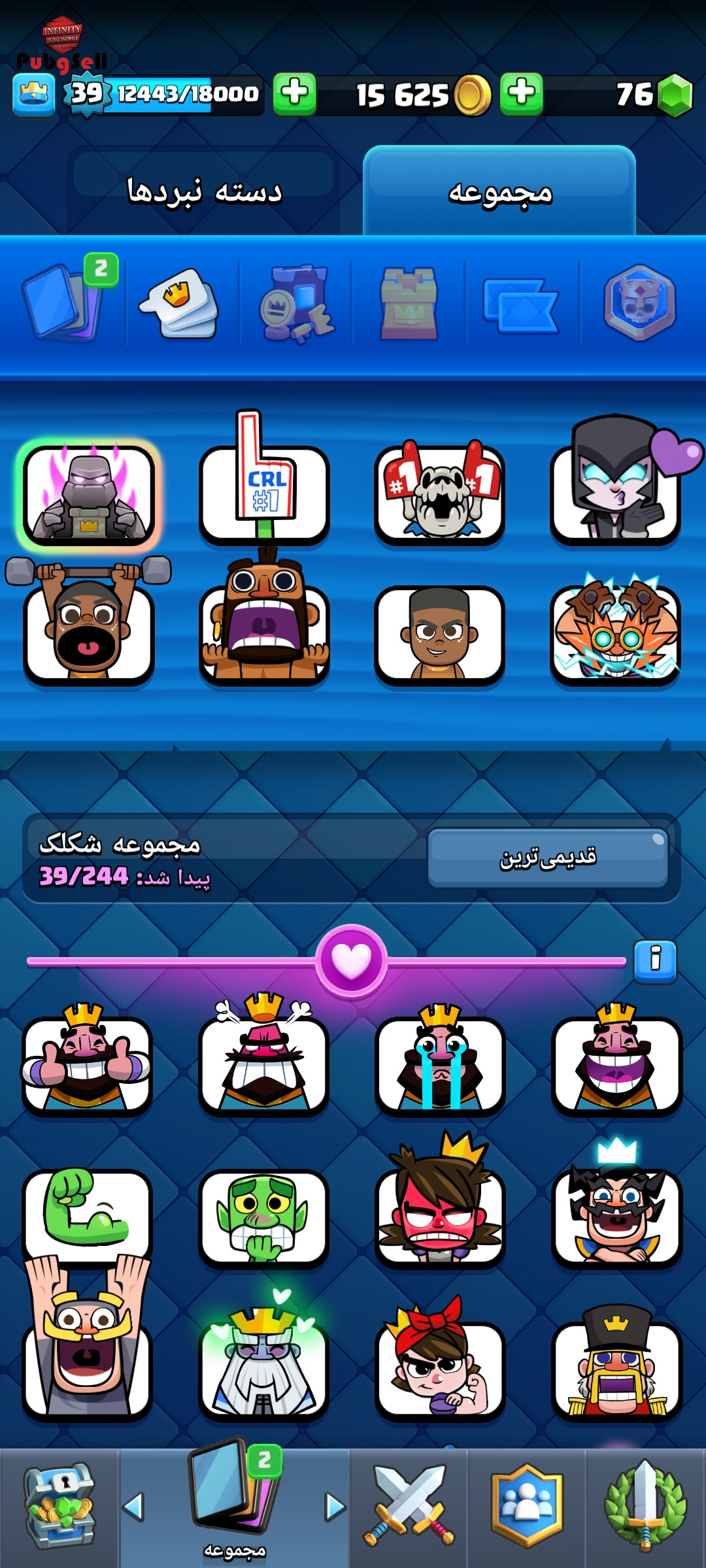Screen dimensions: 706x1568
Task: Open the tower skins castle section
Action: tap(409, 303)
